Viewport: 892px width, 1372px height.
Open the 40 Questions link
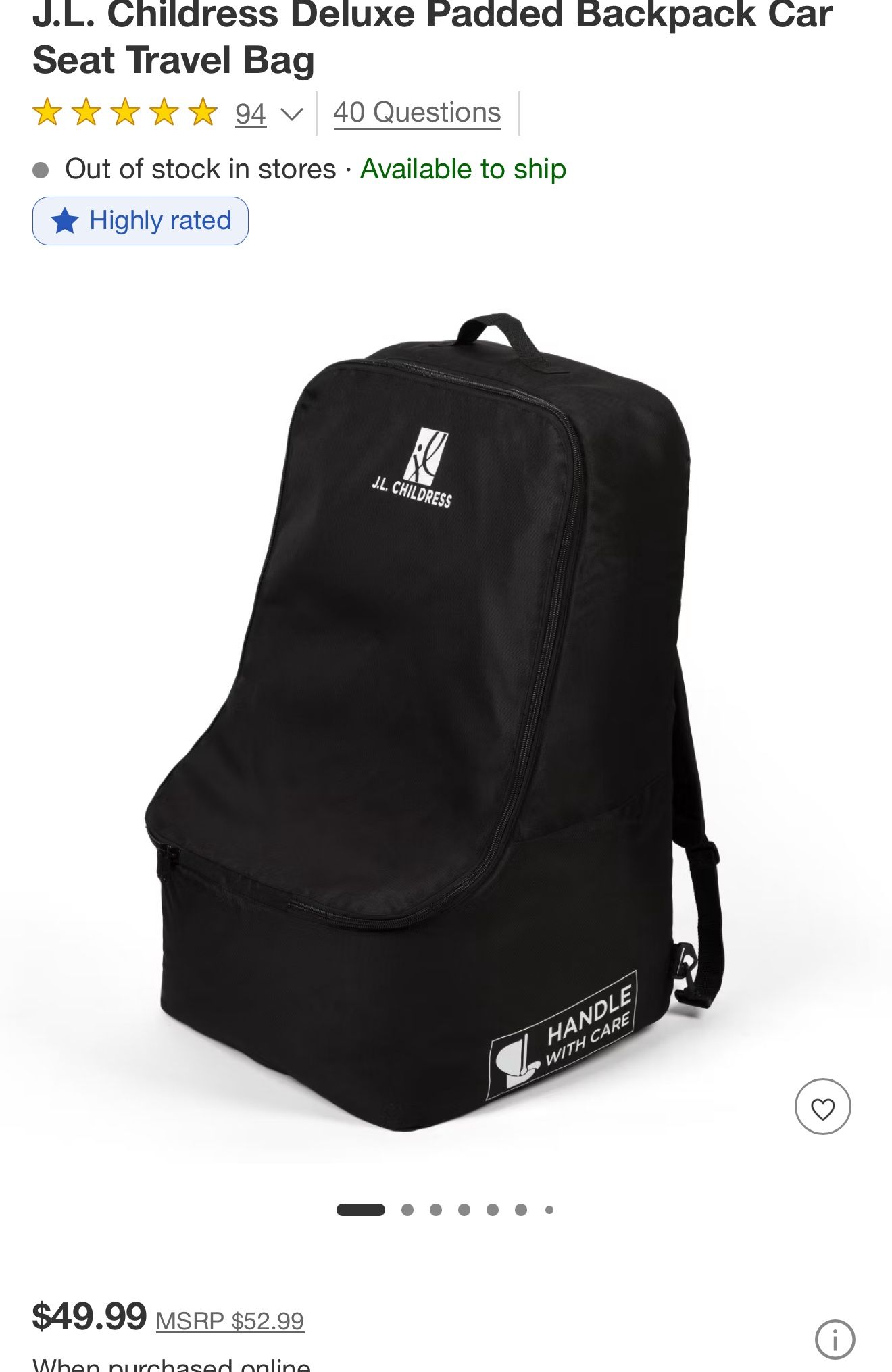[417, 113]
